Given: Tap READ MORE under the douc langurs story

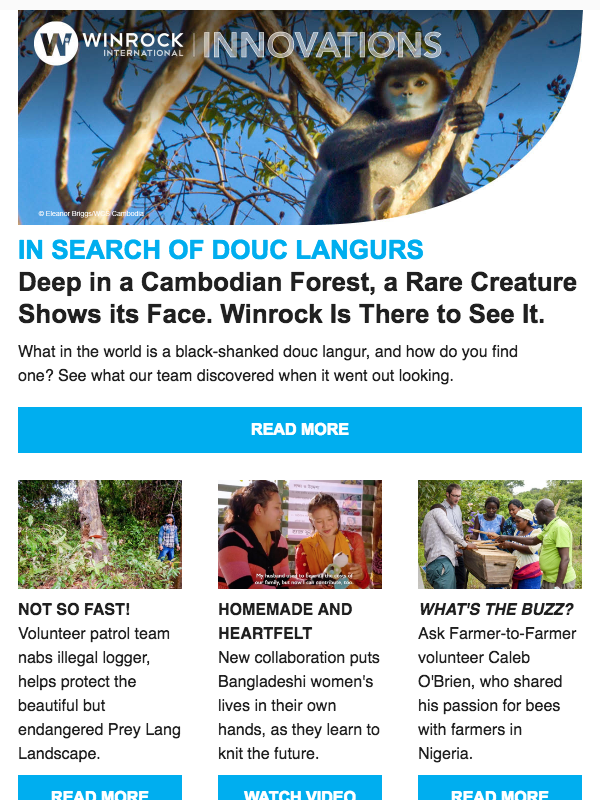Looking at the screenshot, I should pos(300,430).
